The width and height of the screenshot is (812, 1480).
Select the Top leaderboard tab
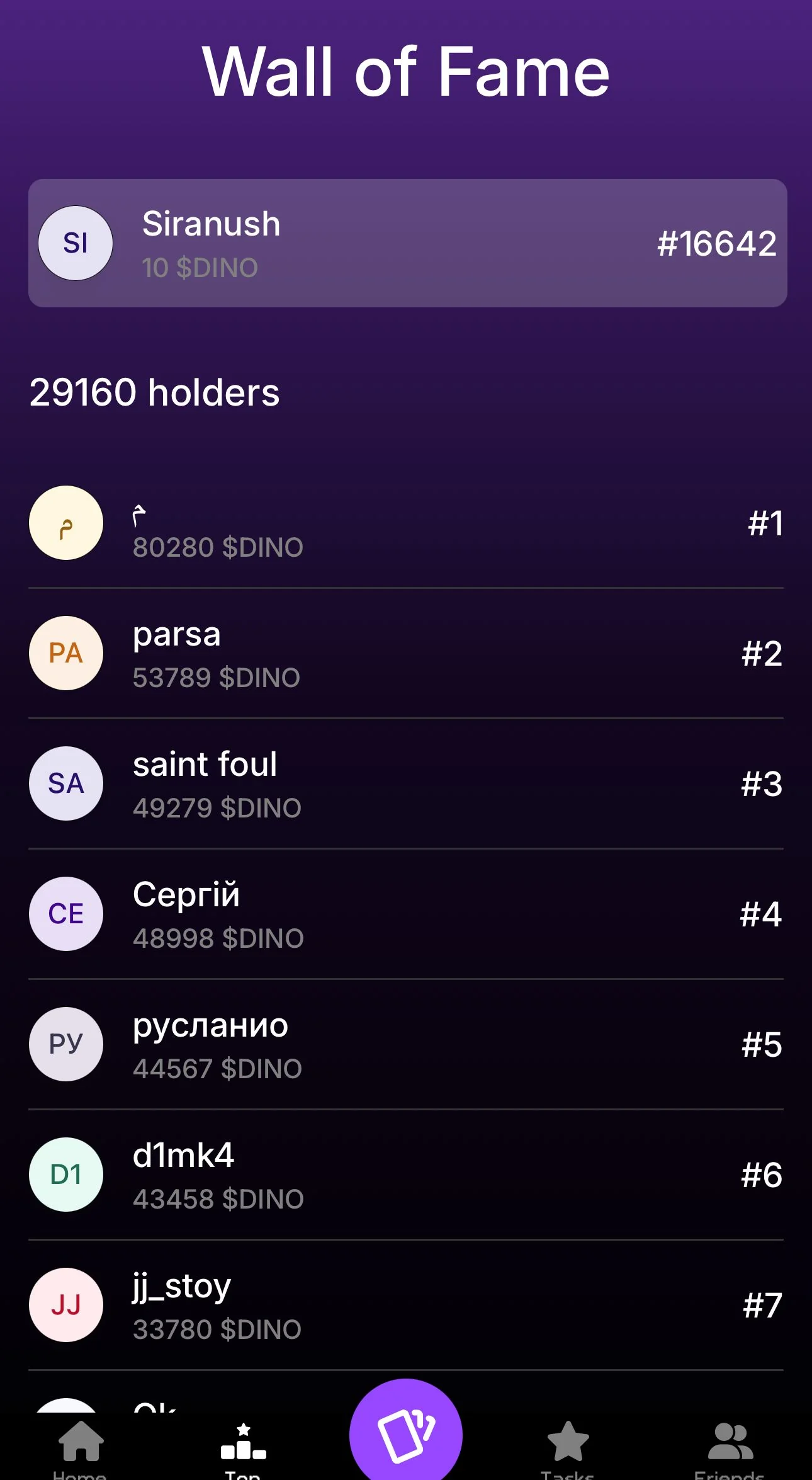click(243, 1449)
